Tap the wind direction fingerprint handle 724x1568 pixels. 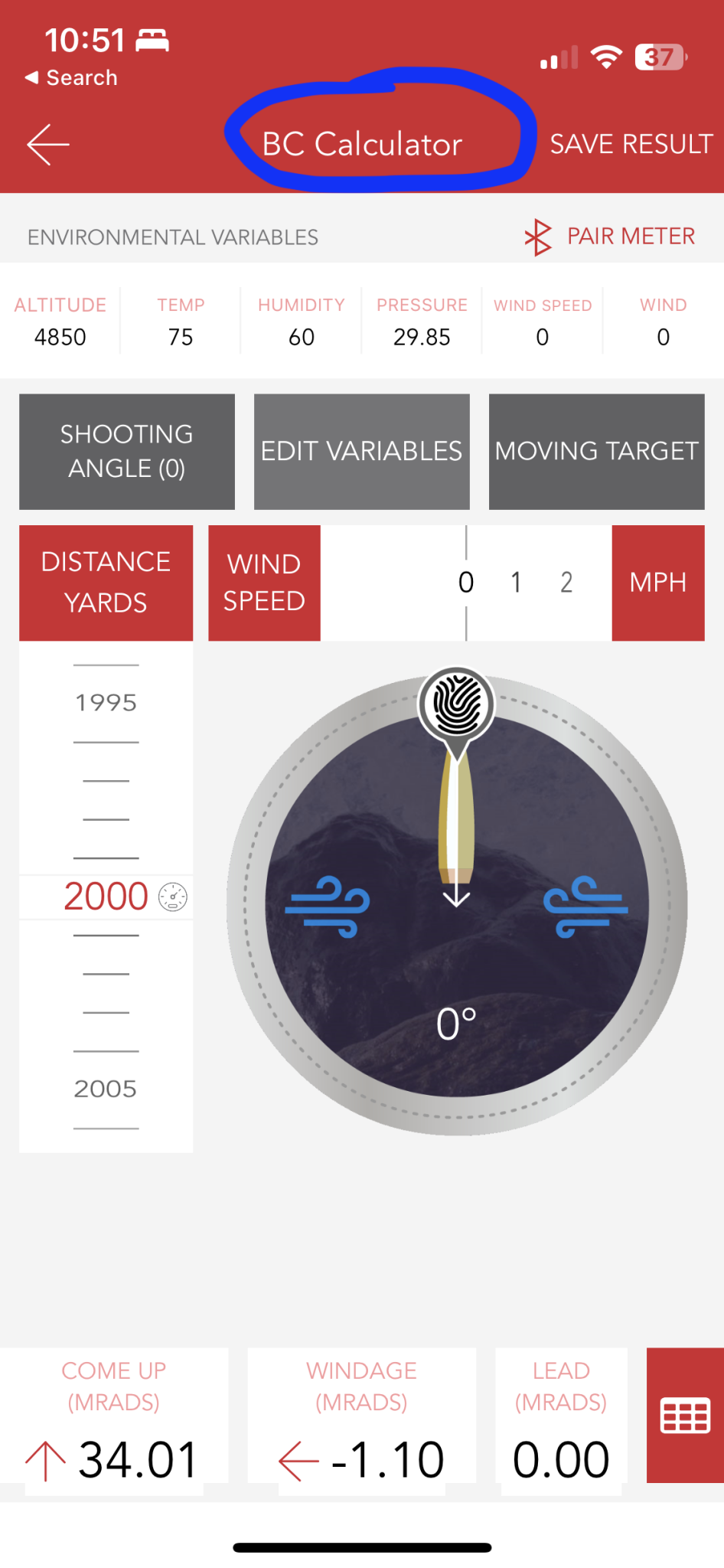[x=457, y=704]
